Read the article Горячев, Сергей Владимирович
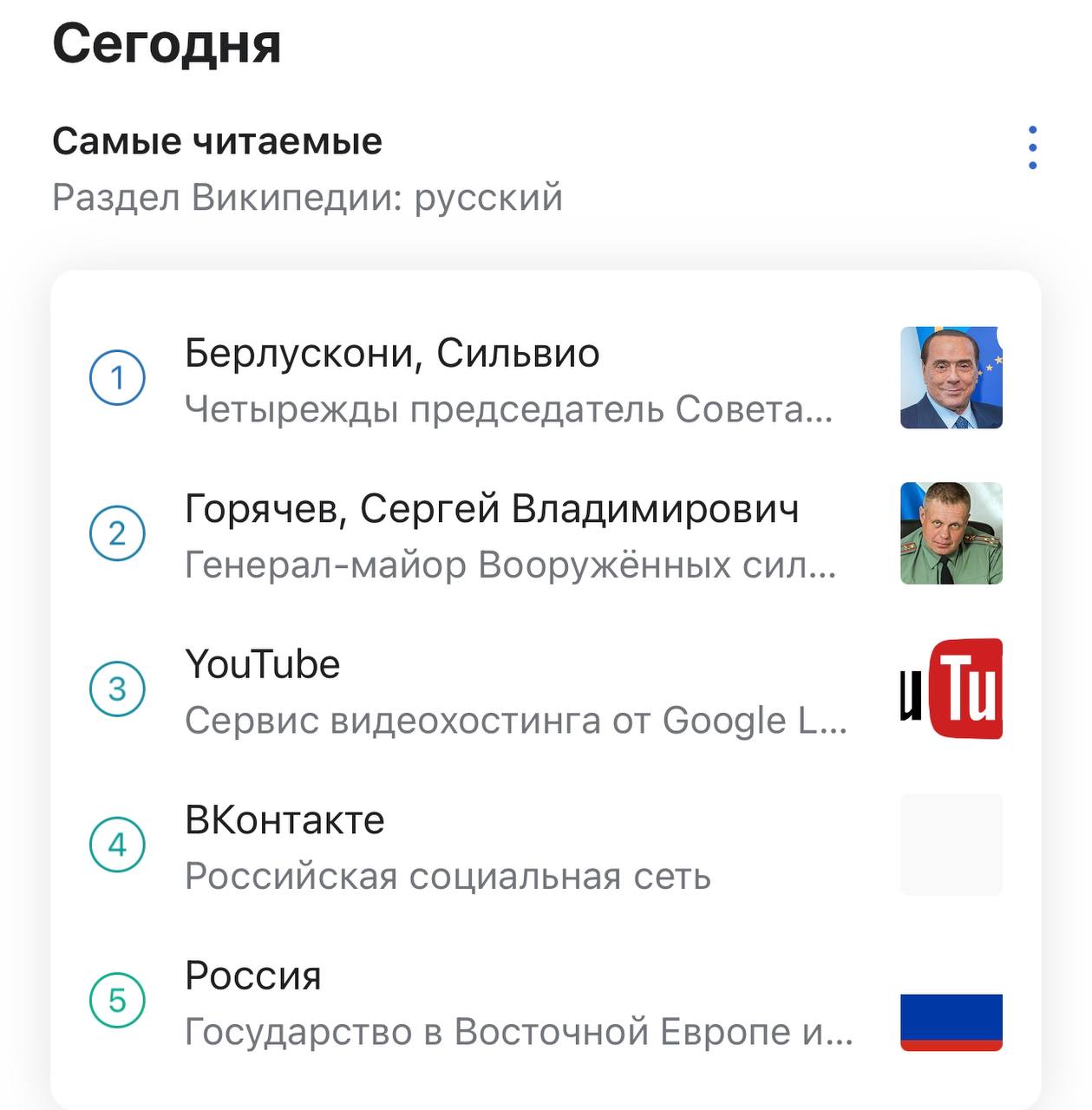 [491, 510]
